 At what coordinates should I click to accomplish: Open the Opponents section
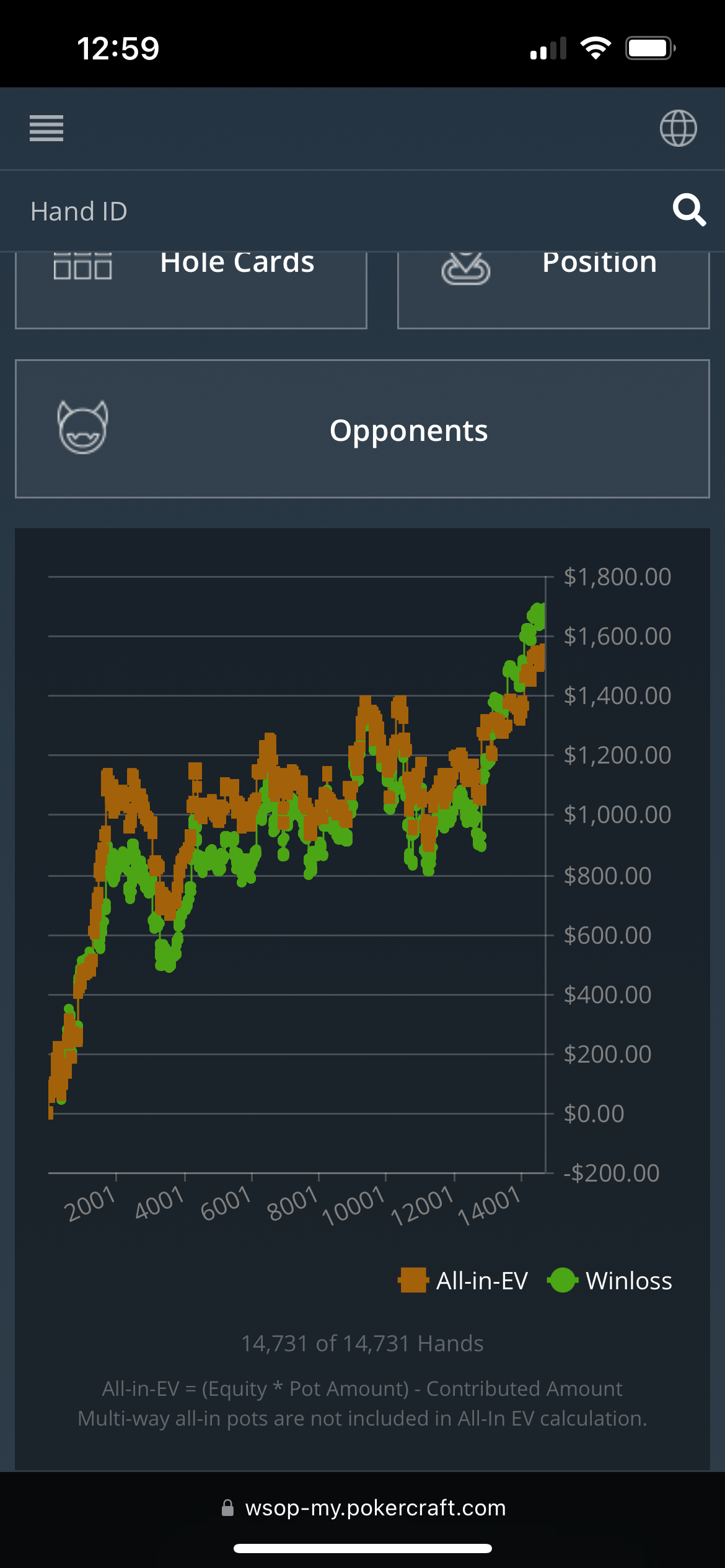click(362, 429)
